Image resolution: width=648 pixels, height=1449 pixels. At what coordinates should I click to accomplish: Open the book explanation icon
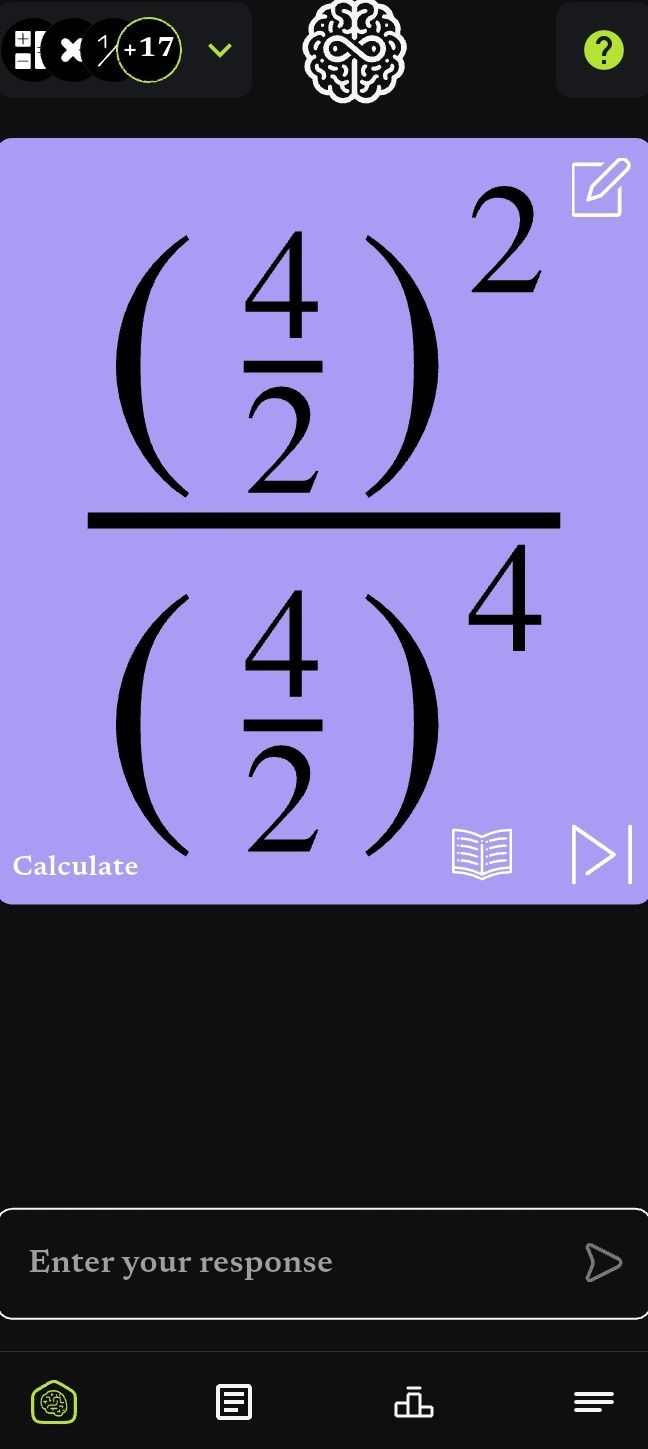click(x=482, y=854)
